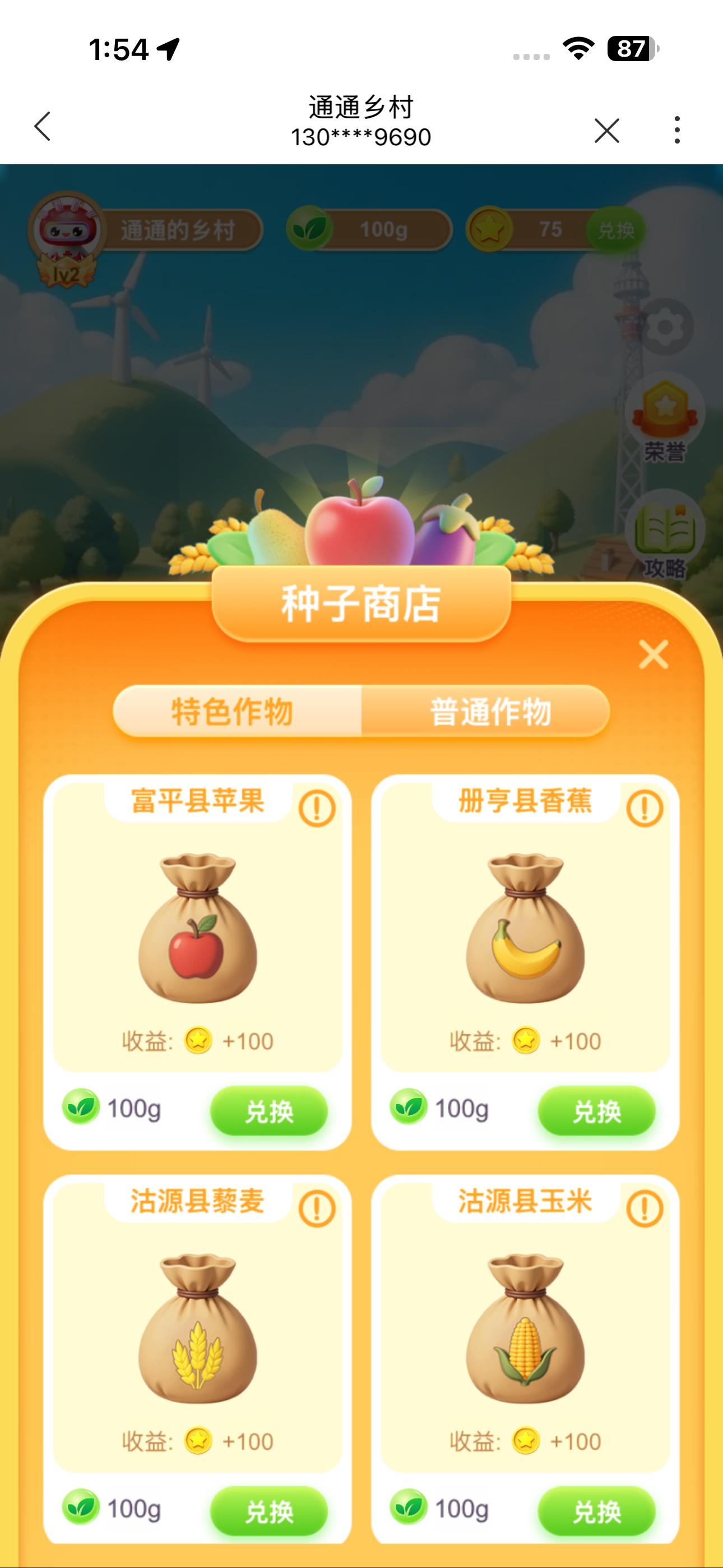Close the mini program page
The width and height of the screenshot is (723, 1568).
point(606,130)
